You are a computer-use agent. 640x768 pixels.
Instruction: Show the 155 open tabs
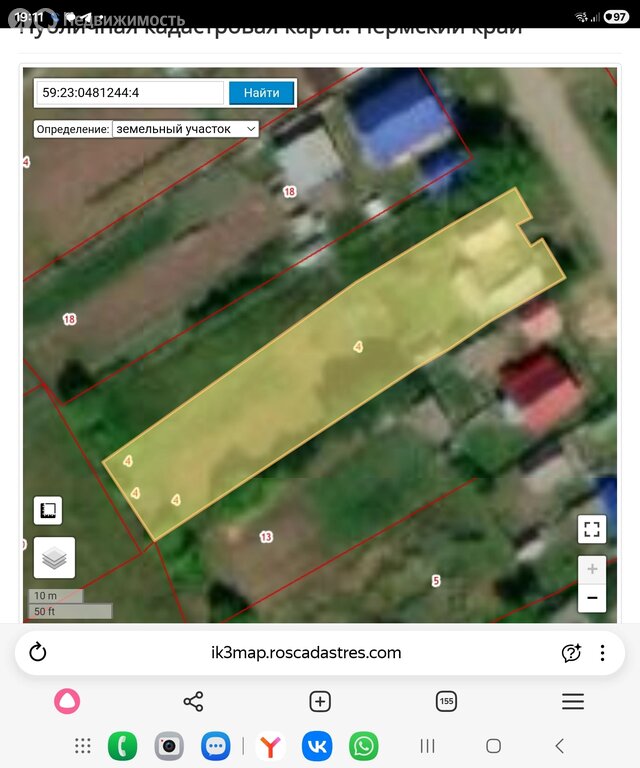click(x=446, y=701)
